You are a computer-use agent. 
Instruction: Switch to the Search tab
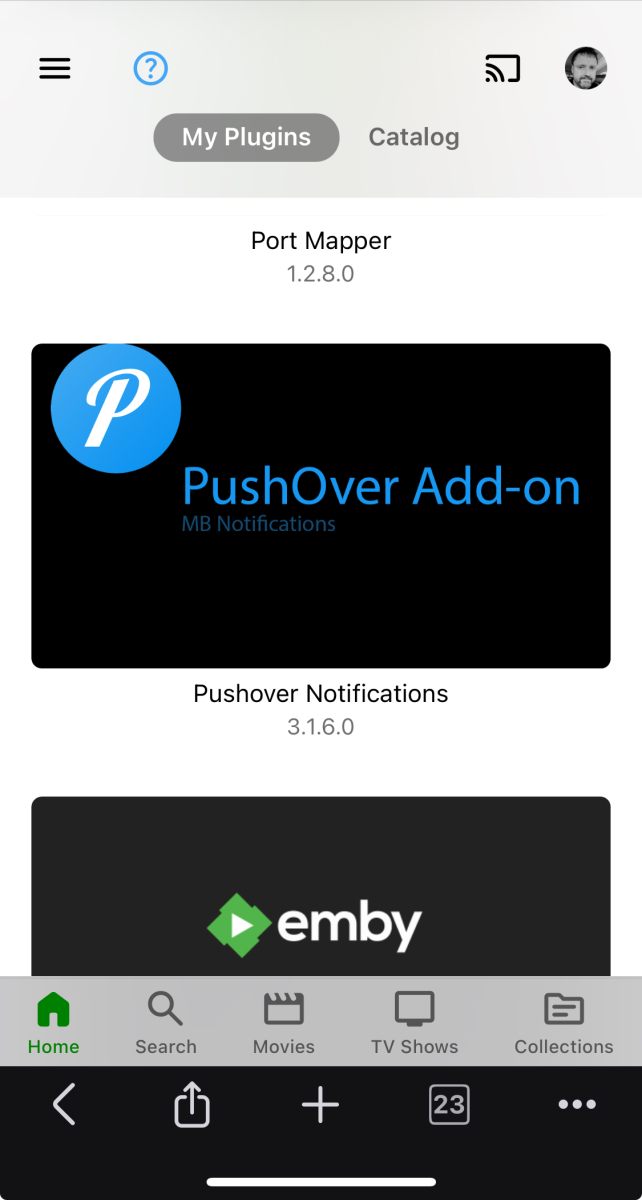(x=166, y=1022)
